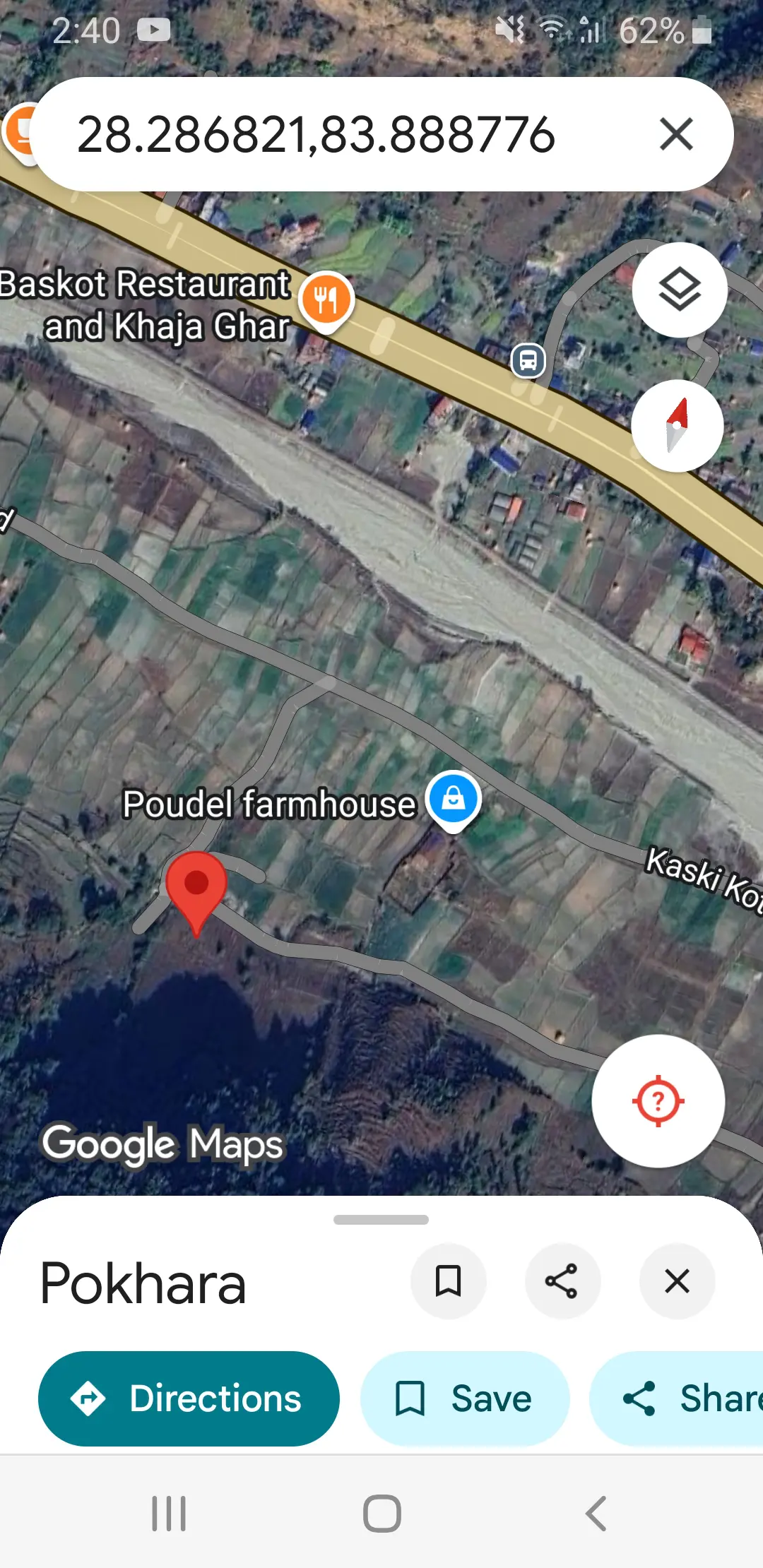
Task: Open the map layers selector
Action: click(x=679, y=290)
